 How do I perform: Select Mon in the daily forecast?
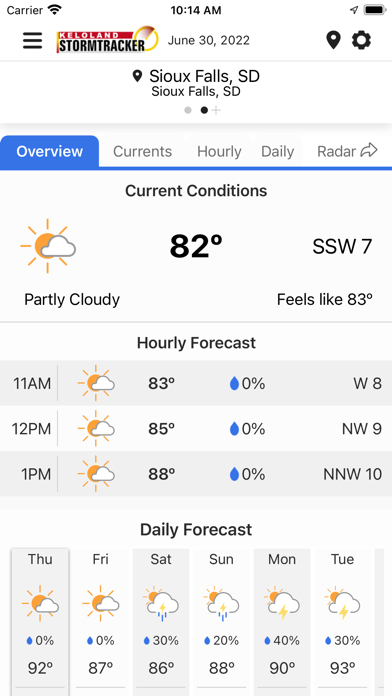coord(282,622)
